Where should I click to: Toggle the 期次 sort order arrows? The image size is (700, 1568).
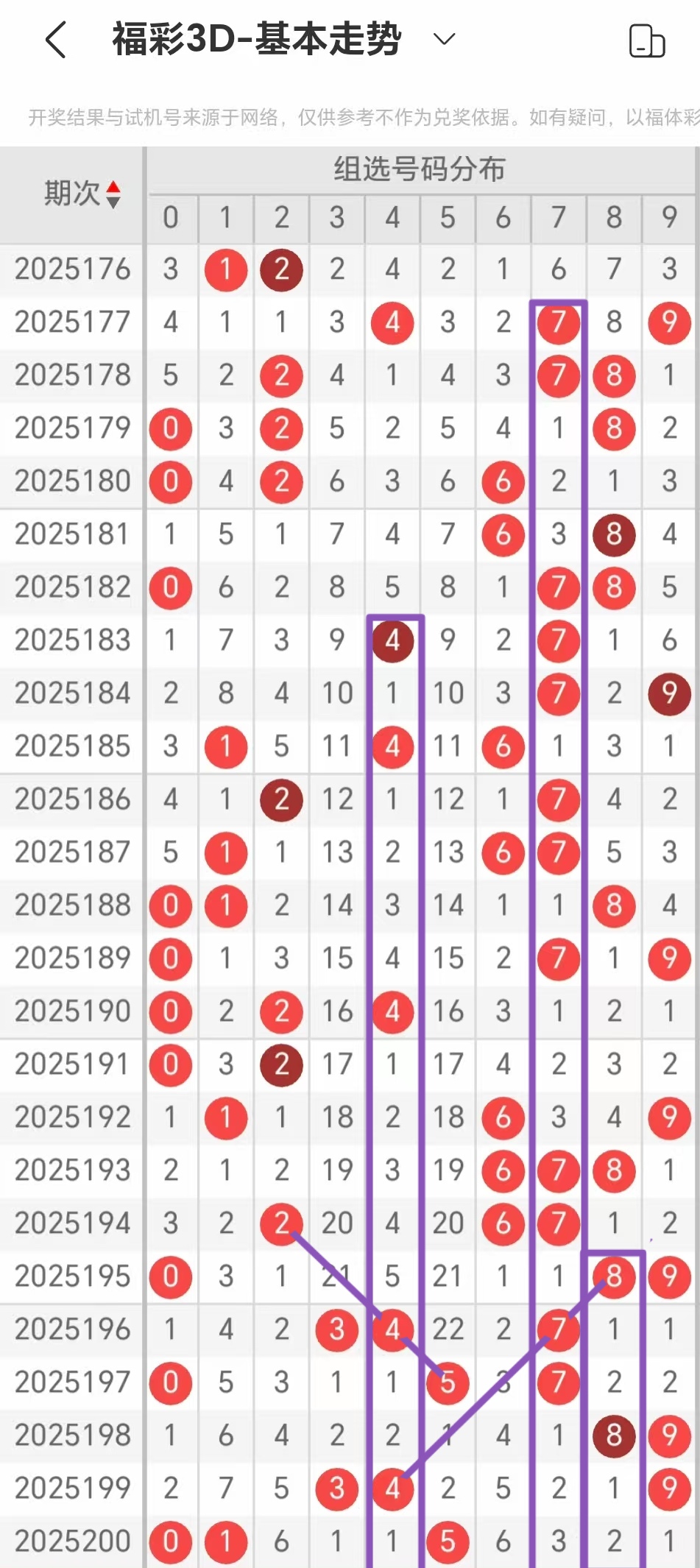coord(113,194)
